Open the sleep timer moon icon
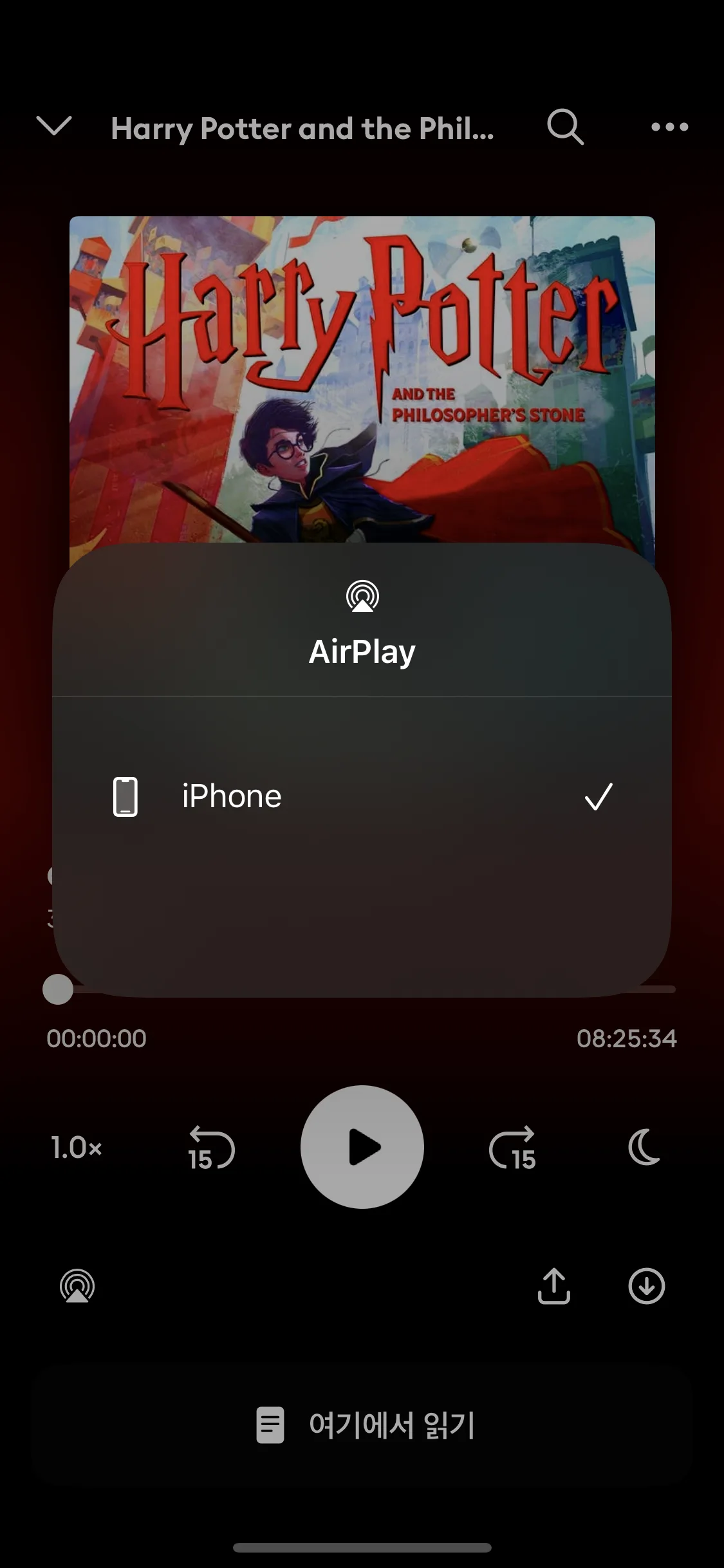This screenshot has height=1568, width=724. click(x=645, y=1147)
